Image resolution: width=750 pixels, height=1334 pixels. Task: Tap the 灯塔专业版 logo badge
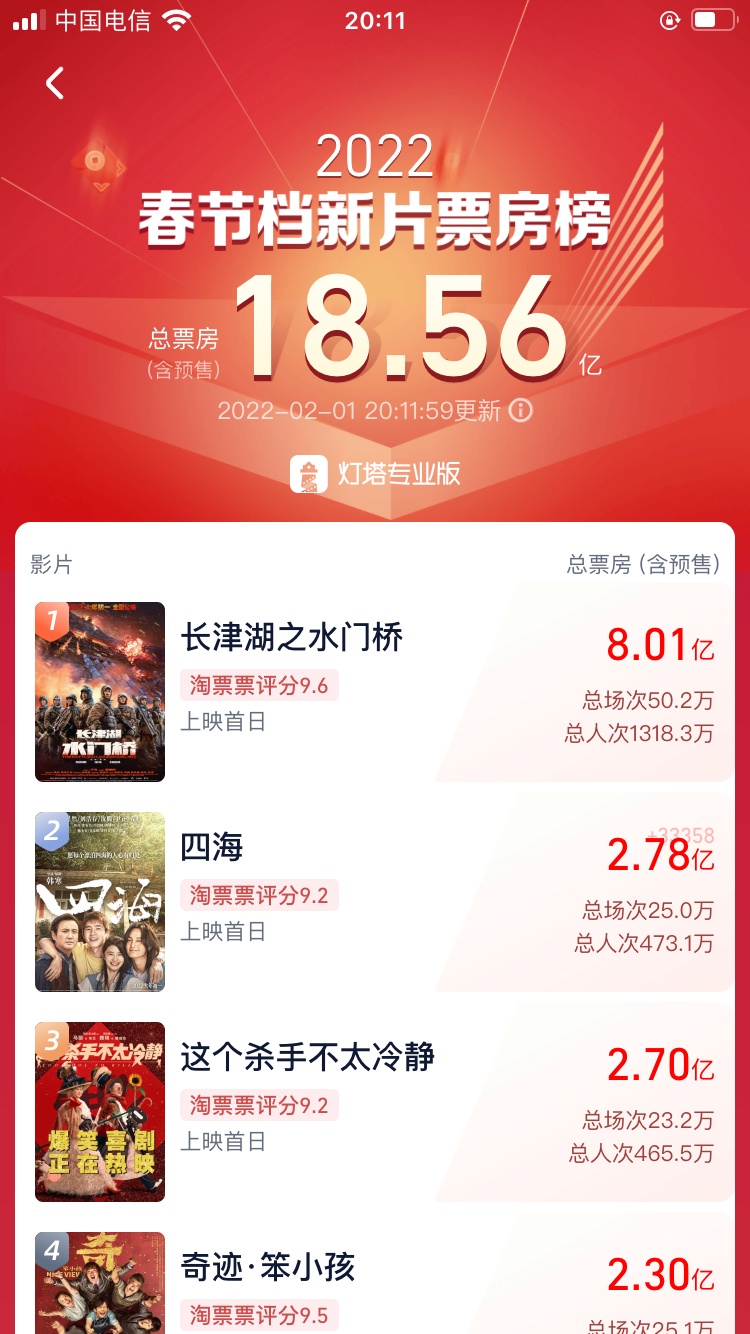coord(376,473)
